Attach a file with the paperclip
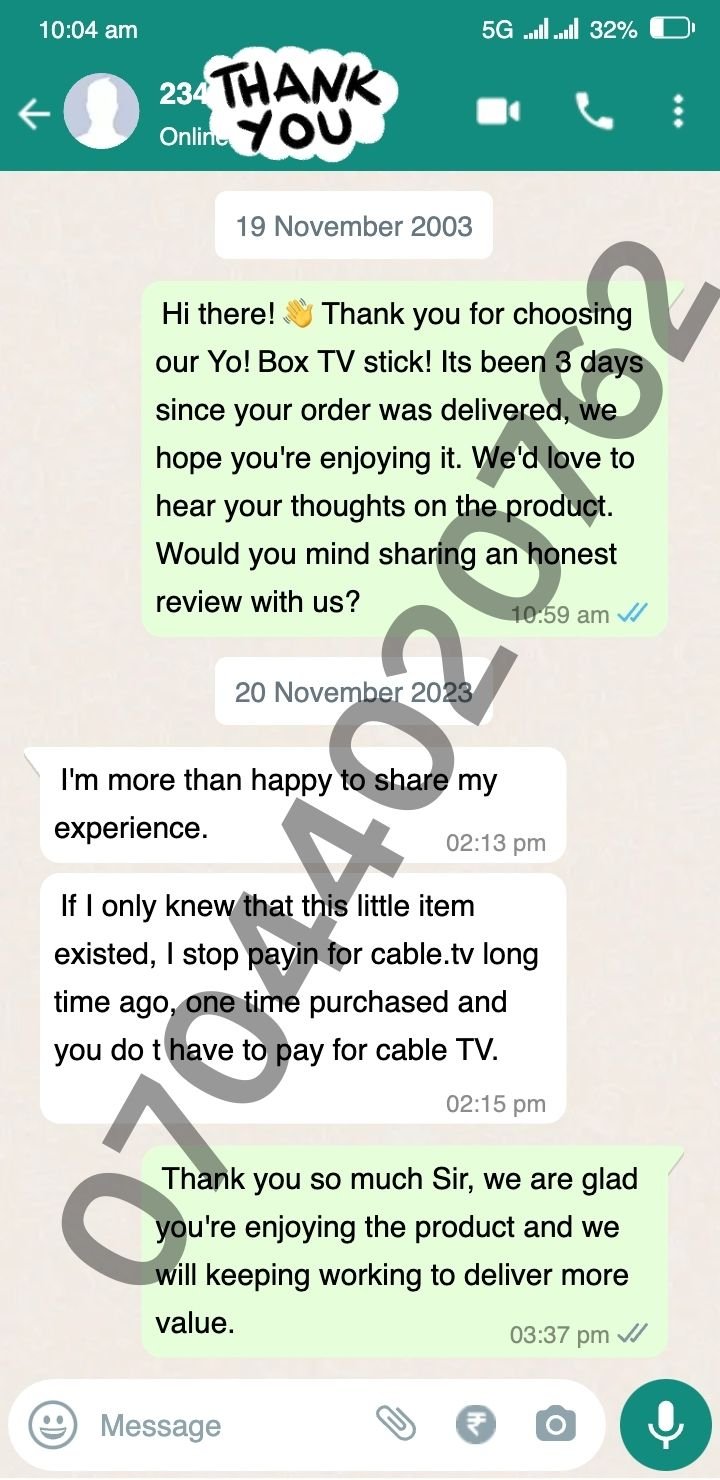Viewport: 720px width, 1480px height. (396, 1423)
